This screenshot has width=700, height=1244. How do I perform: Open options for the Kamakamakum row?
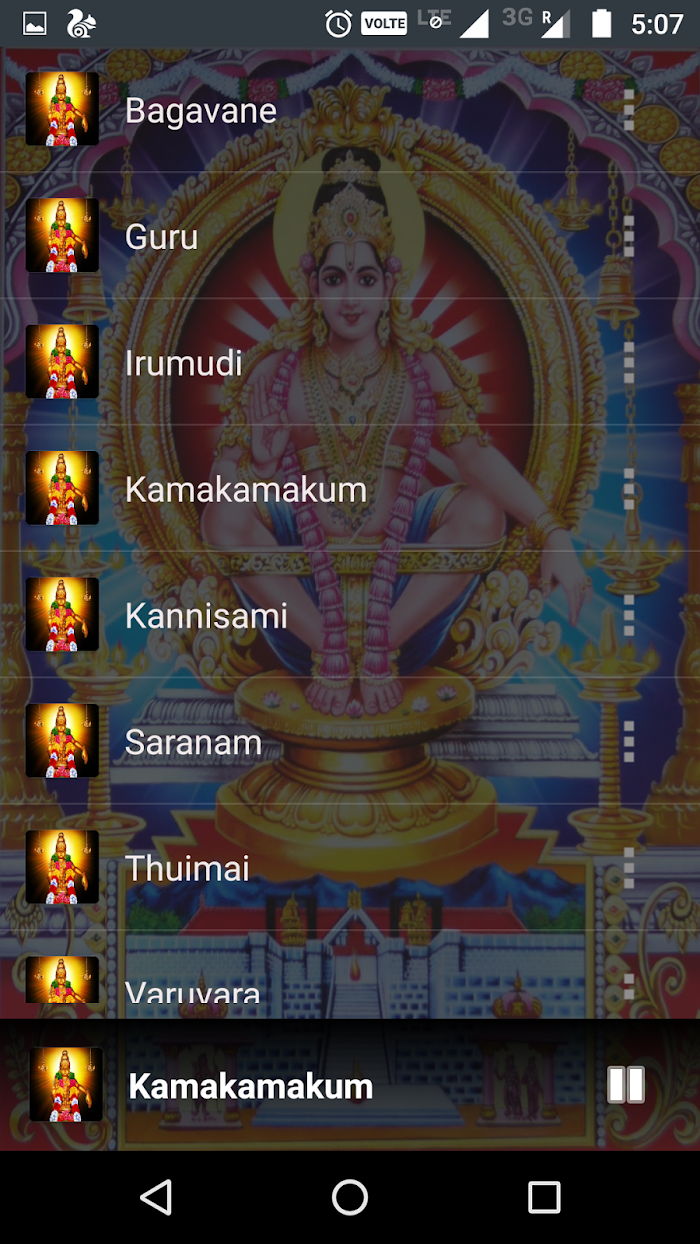[x=628, y=490]
